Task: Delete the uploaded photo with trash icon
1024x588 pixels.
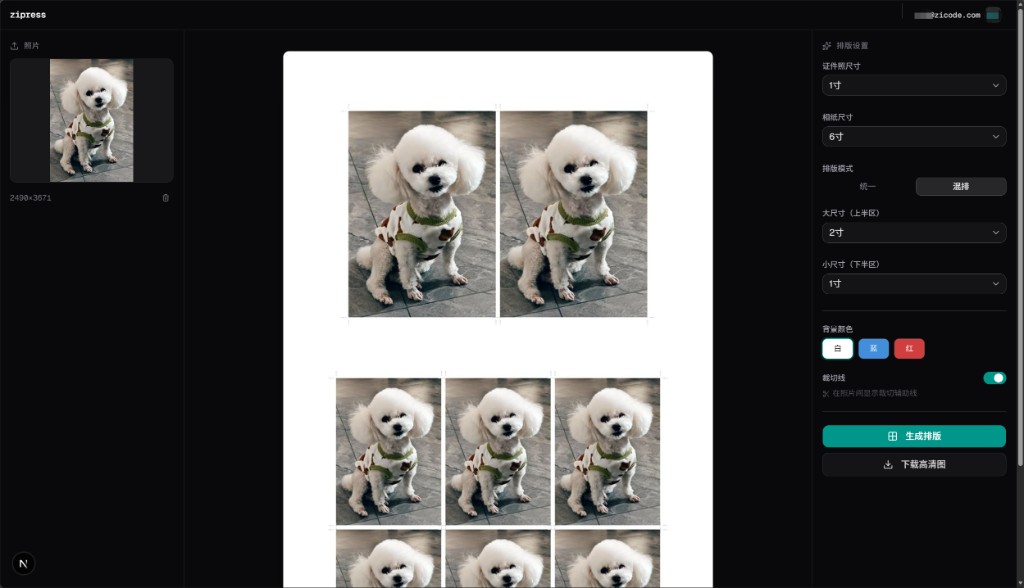Action: [x=166, y=198]
